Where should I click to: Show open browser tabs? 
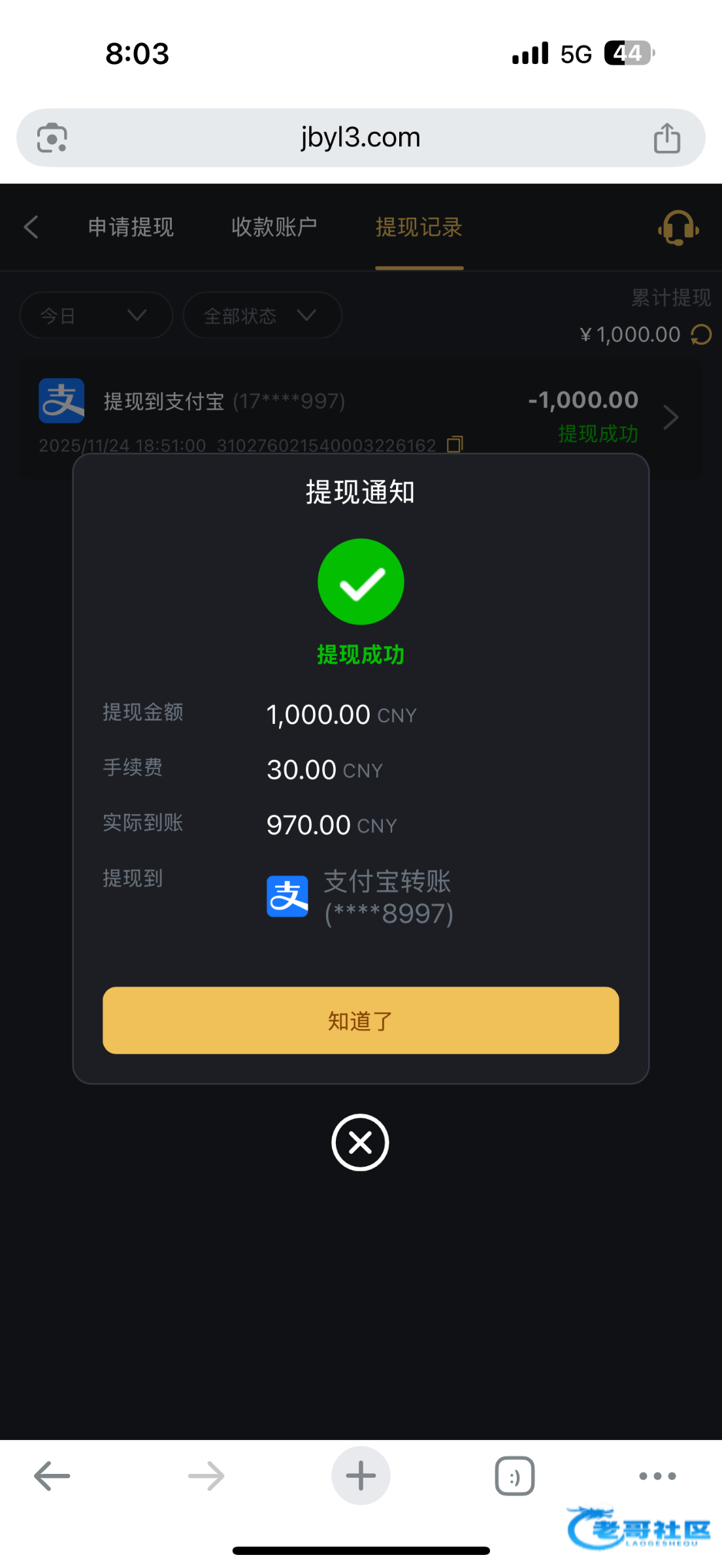pos(515,1476)
